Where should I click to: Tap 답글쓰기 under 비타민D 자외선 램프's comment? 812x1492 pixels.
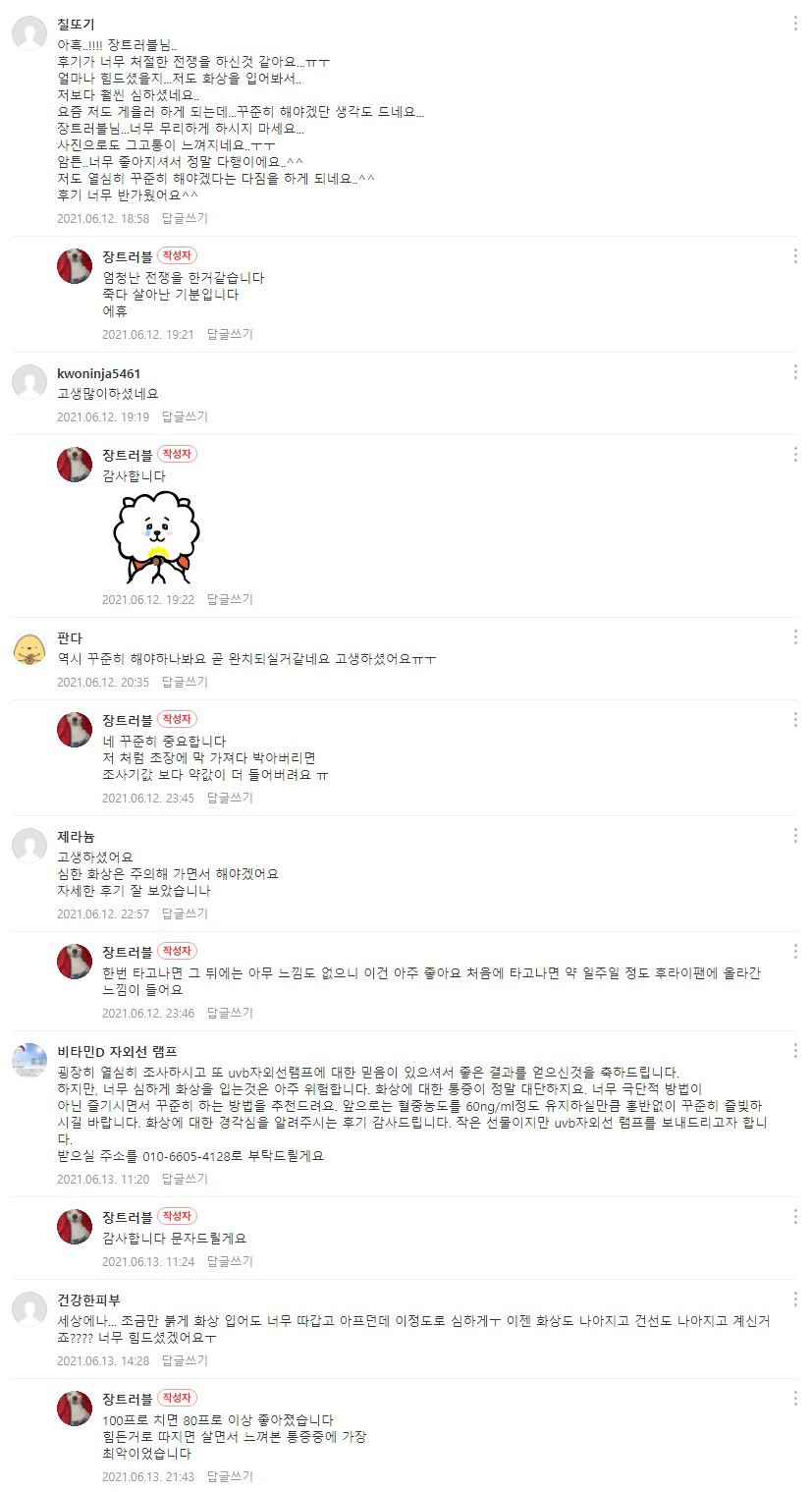pyautogui.click(x=185, y=1179)
